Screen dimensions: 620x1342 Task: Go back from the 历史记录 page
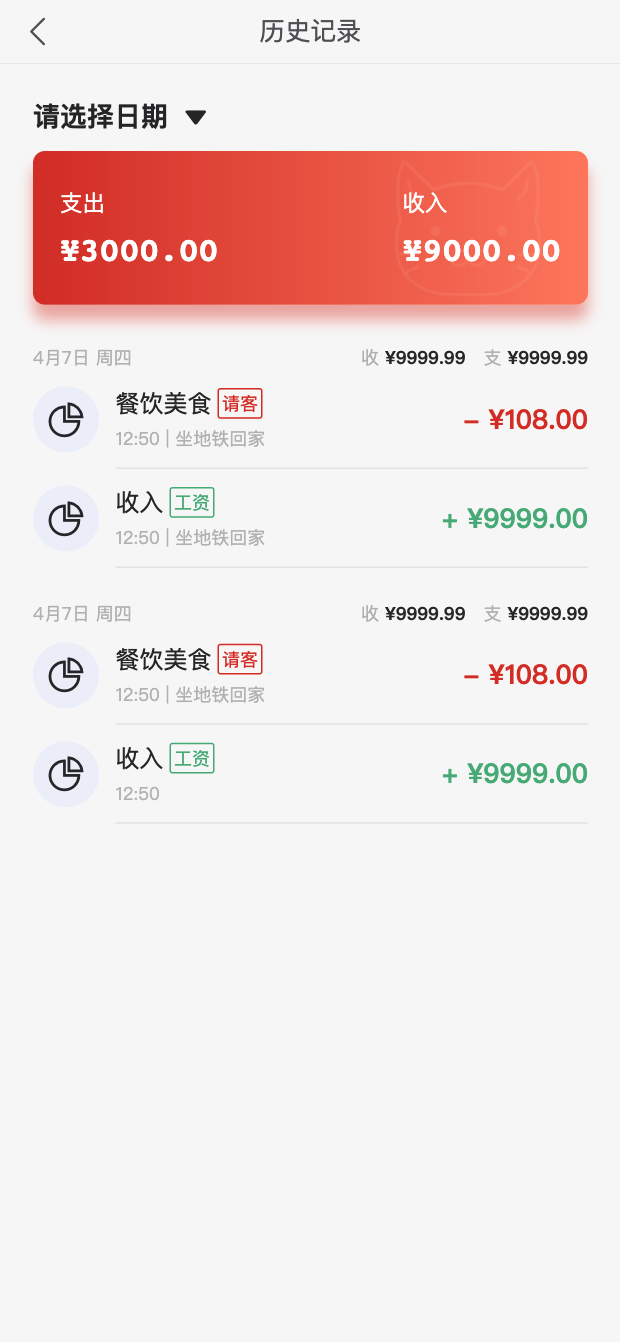point(38,32)
